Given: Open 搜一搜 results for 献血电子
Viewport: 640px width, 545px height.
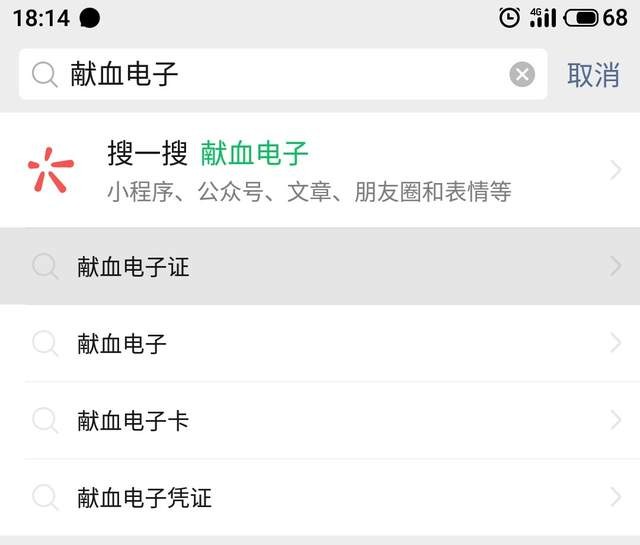Looking at the screenshot, I should pos(320,170).
